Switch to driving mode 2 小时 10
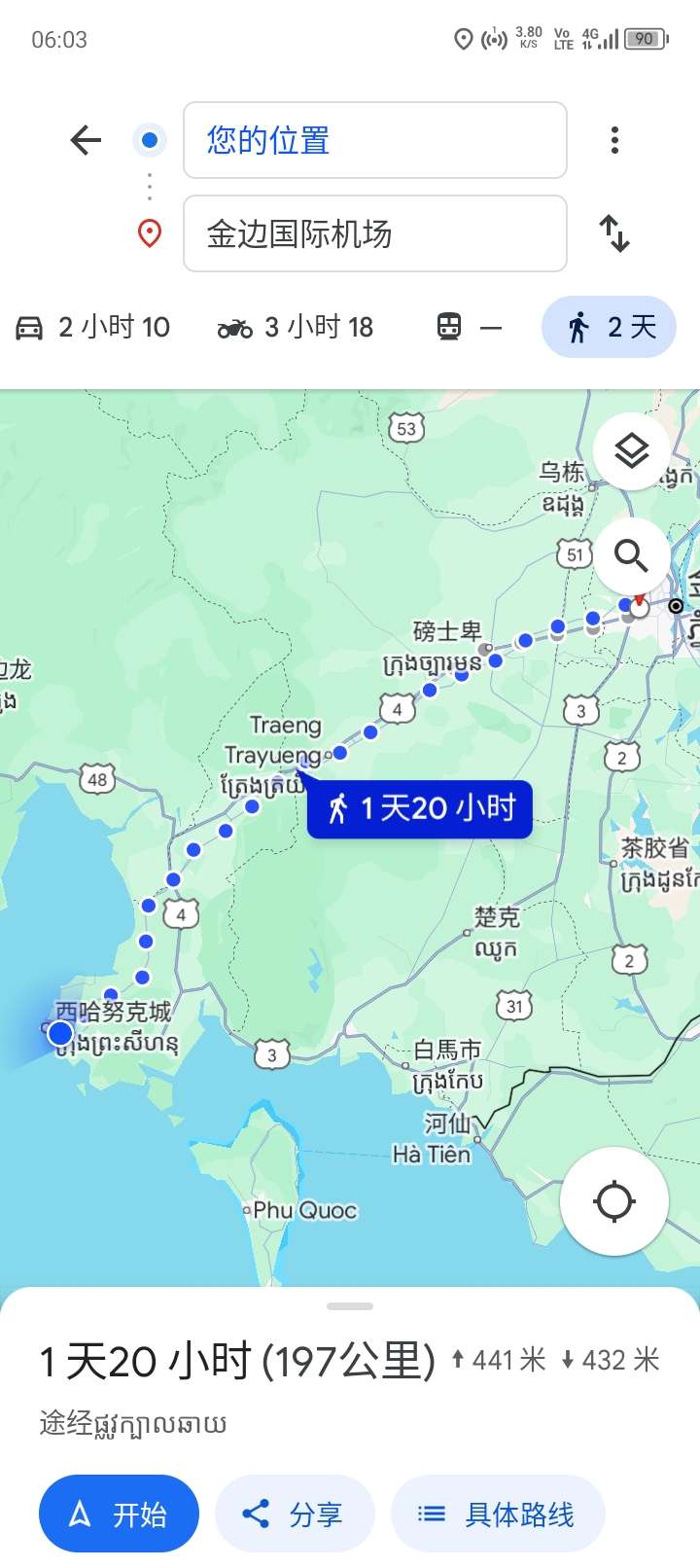This screenshot has height=1568, width=700. point(93,328)
